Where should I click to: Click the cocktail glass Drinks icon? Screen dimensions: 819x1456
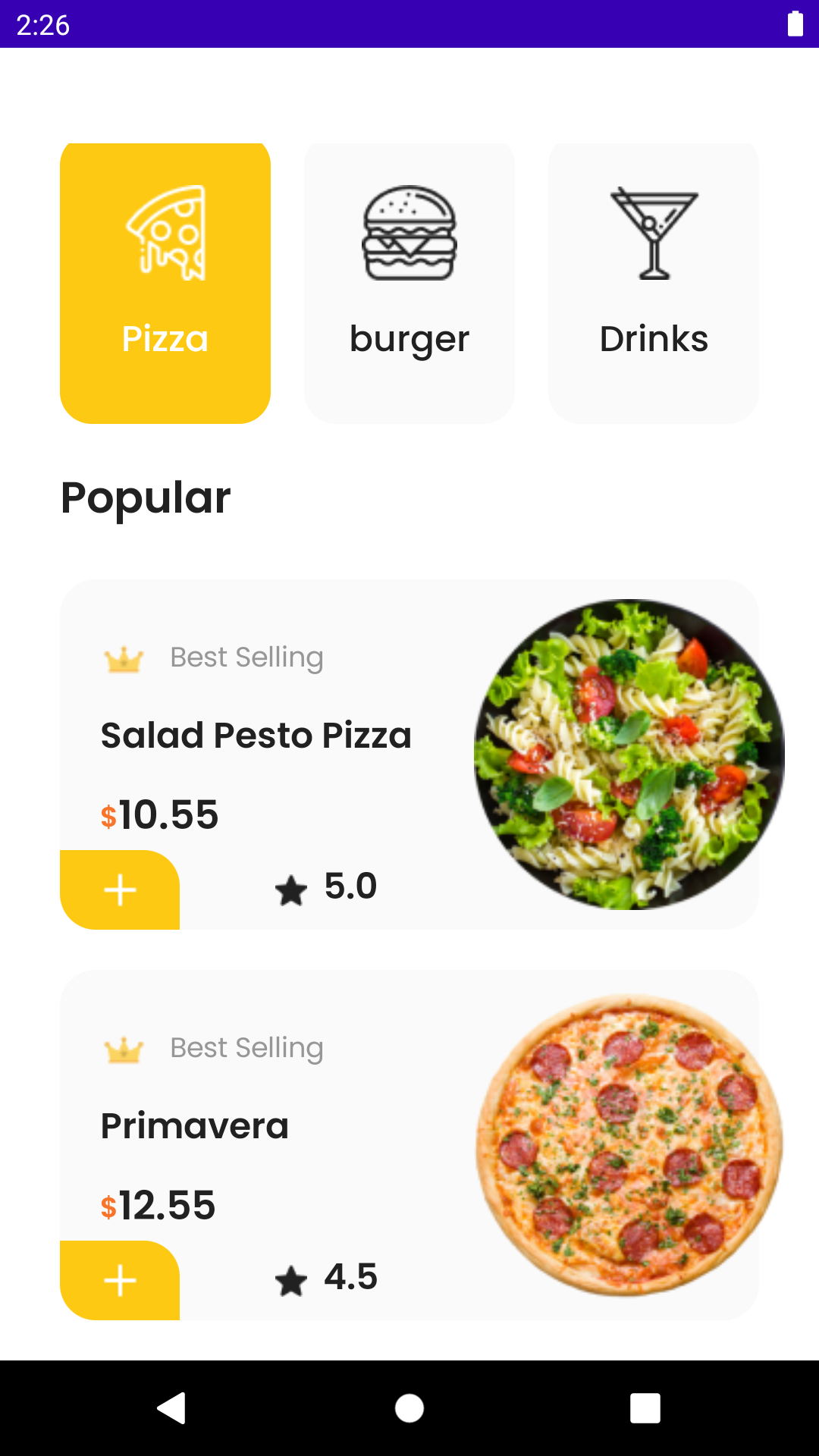[x=653, y=234]
